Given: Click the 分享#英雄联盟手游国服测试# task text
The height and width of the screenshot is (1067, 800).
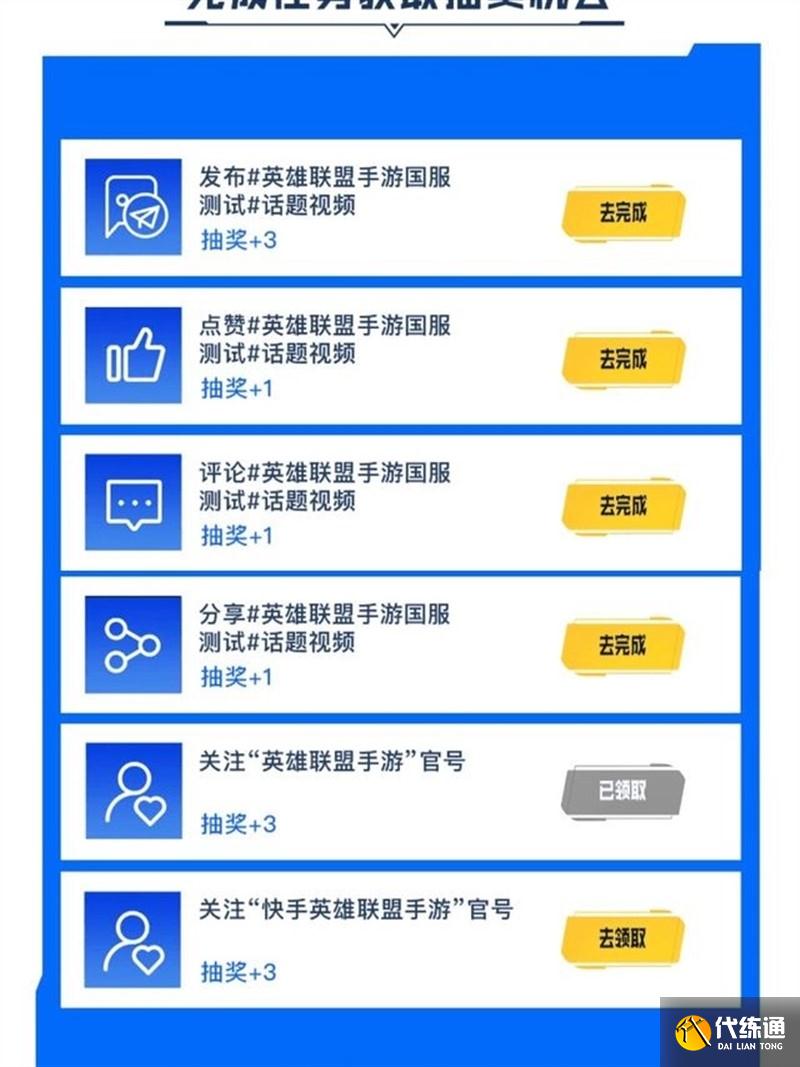Looking at the screenshot, I should pyautogui.click(x=325, y=630).
